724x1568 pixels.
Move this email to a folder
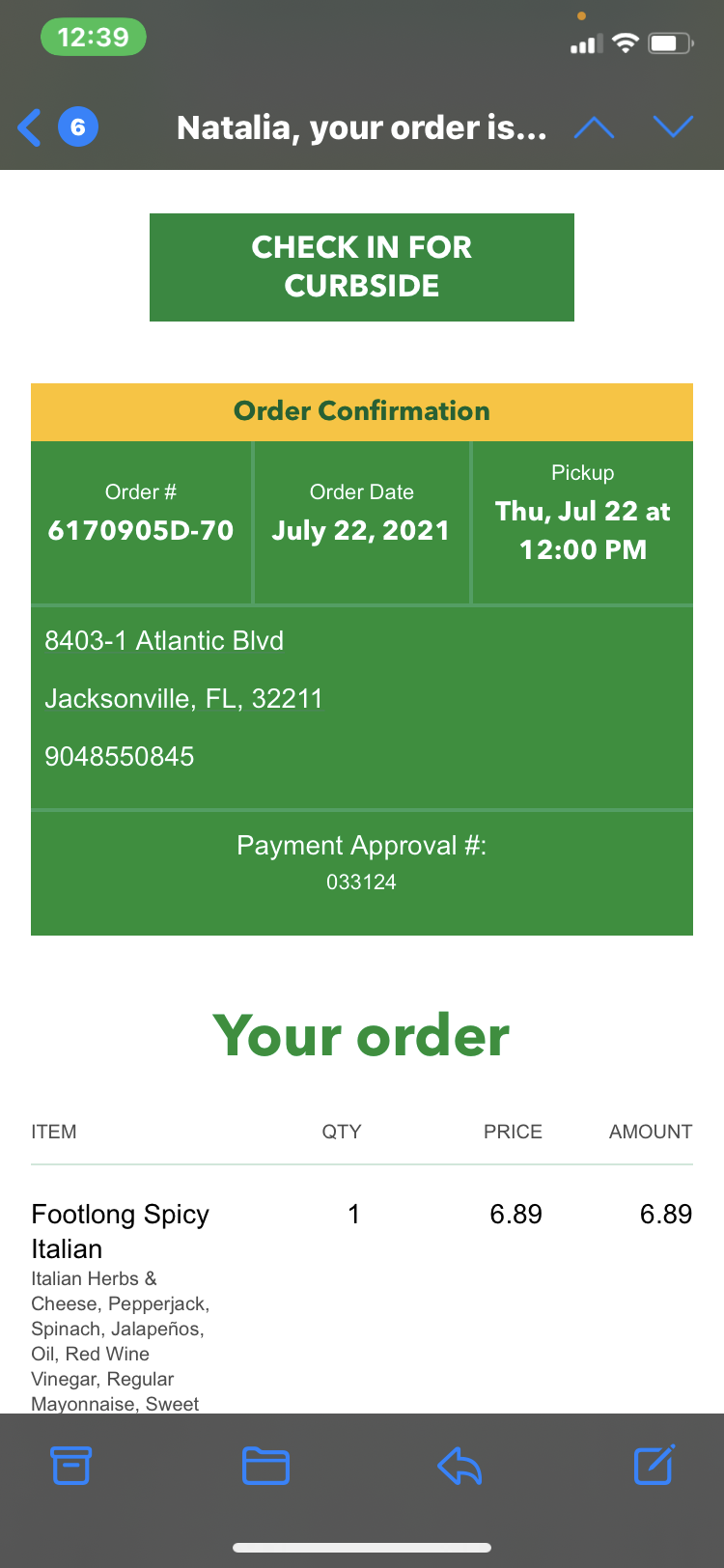pos(265,1466)
